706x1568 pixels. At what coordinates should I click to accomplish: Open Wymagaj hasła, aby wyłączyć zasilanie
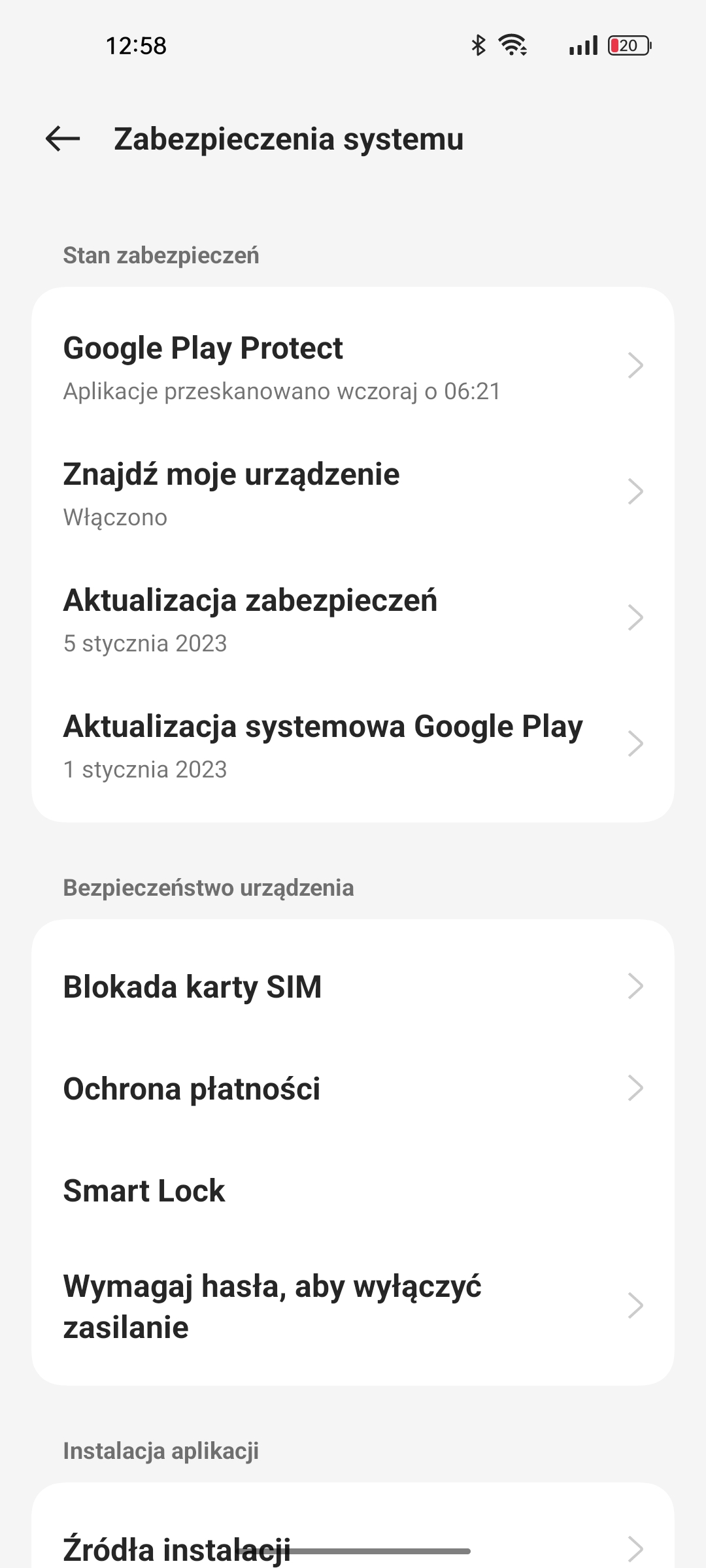[x=353, y=1305]
